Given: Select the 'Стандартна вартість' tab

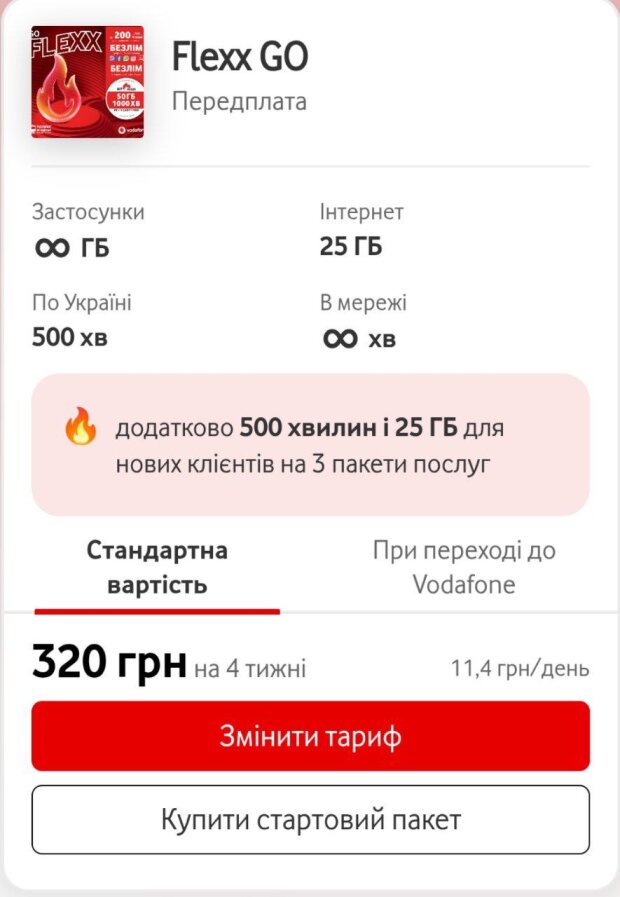Looking at the screenshot, I should coord(157,567).
